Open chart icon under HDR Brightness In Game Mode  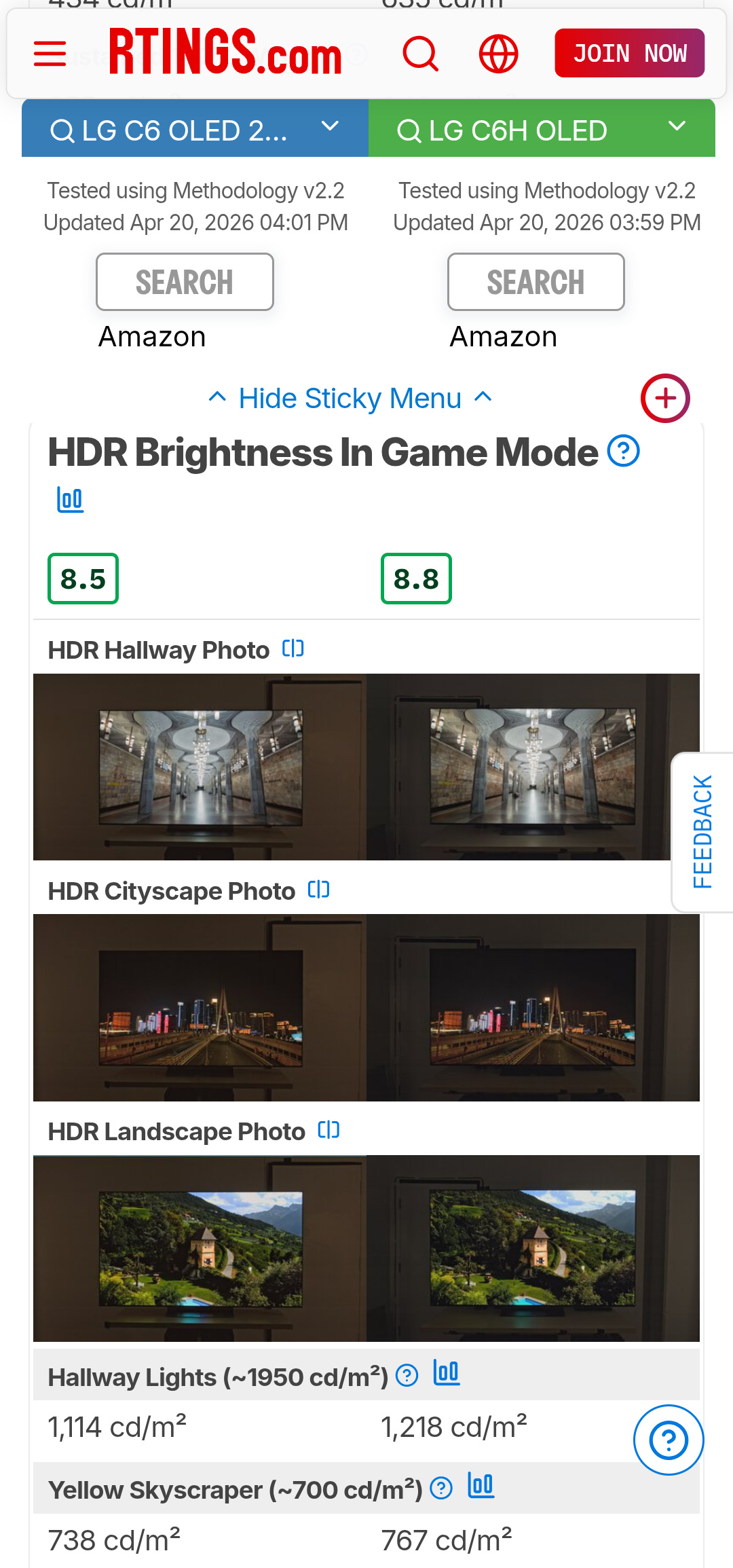point(70,500)
